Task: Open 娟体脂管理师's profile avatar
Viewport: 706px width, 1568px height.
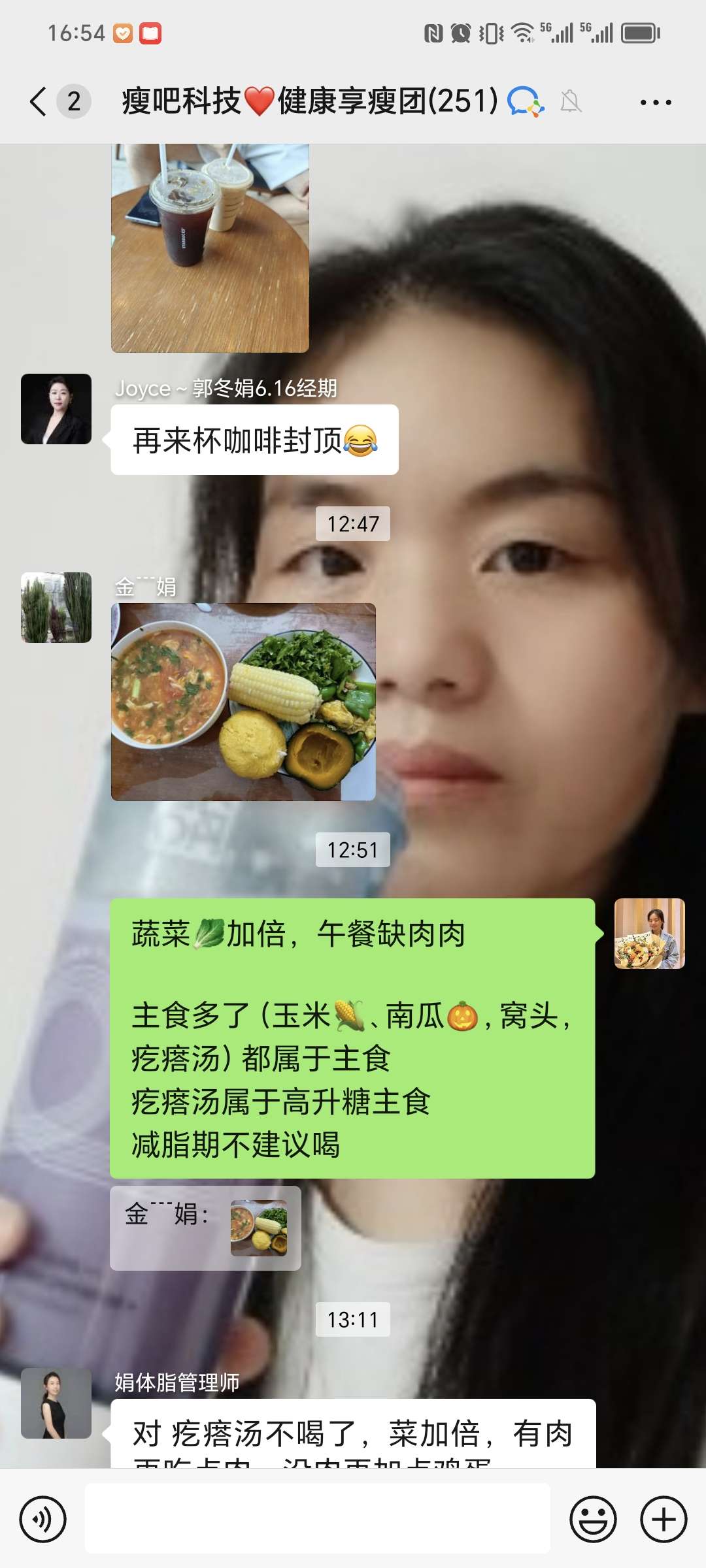Action: tap(56, 1403)
